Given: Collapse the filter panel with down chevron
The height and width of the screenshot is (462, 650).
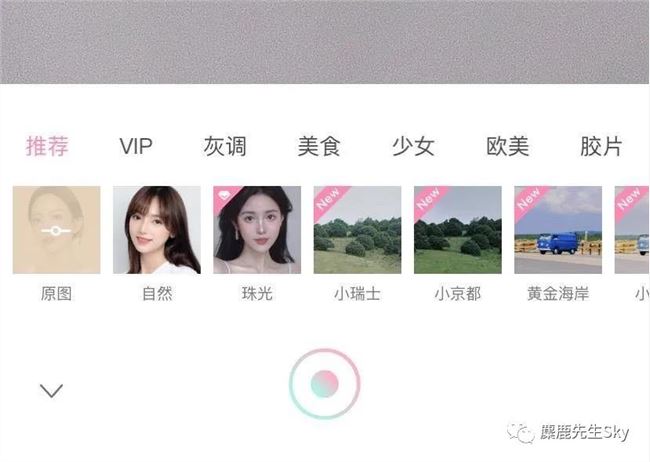Looking at the screenshot, I should pyautogui.click(x=51, y=390).
